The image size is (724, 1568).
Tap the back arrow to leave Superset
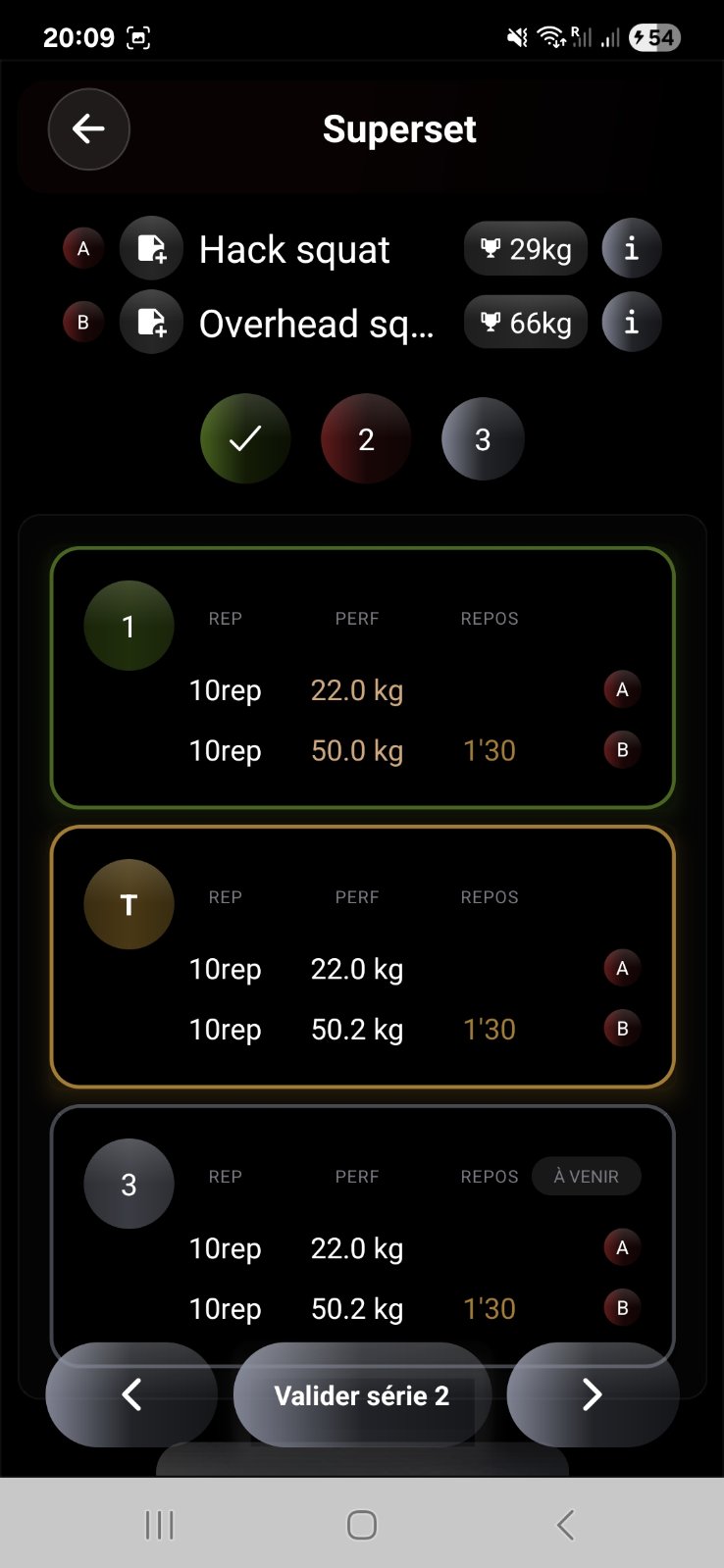pyautogui.click(x=88, y=129)
